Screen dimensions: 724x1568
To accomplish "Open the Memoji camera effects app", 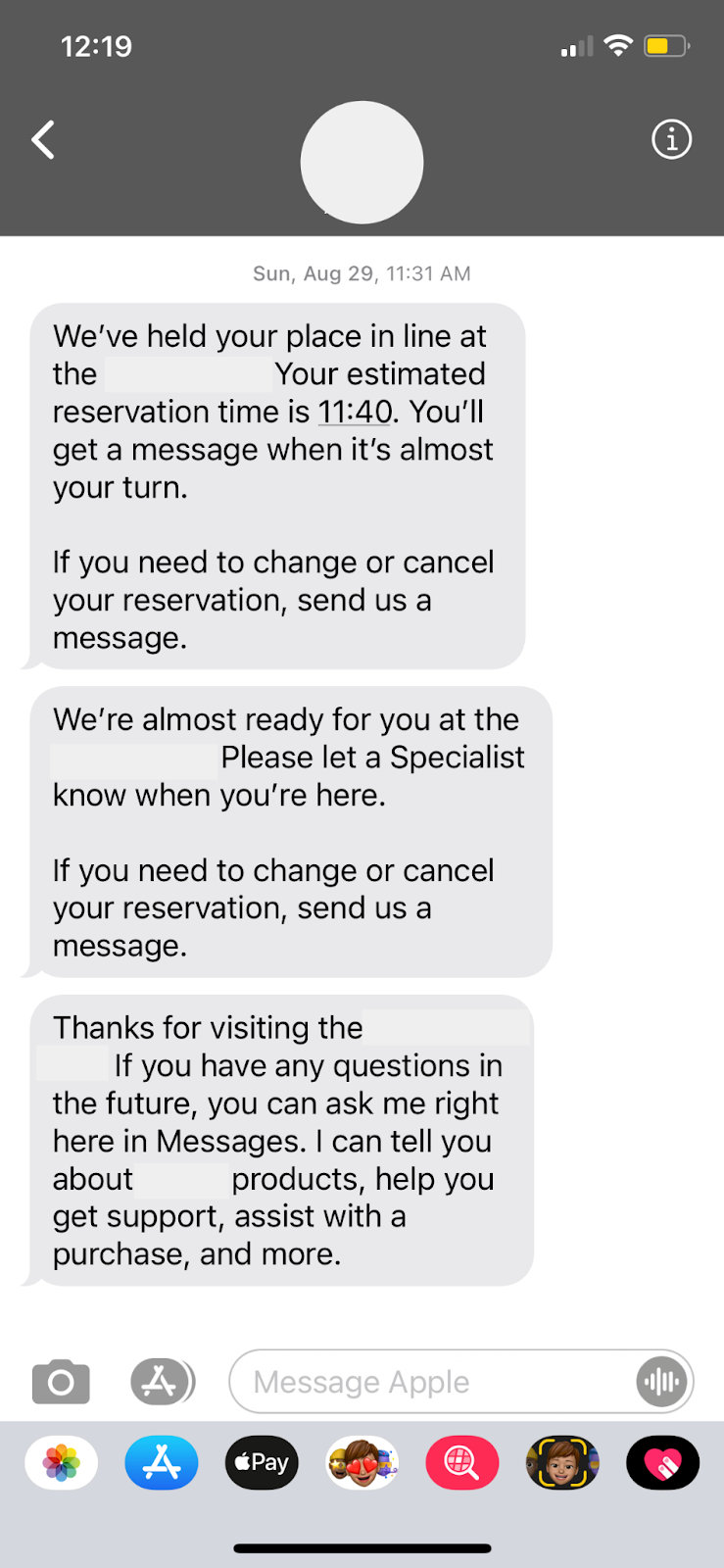I will 562,1463.
